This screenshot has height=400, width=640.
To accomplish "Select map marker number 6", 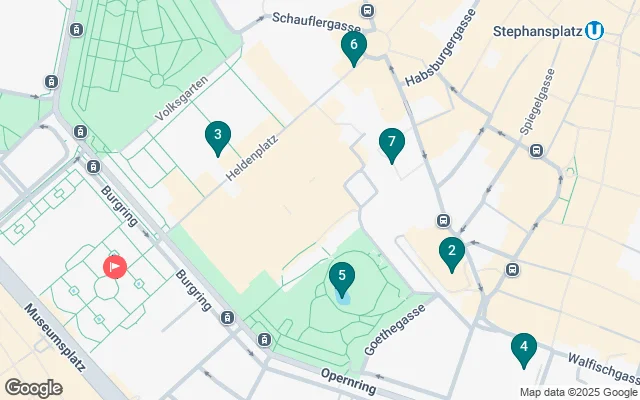I will [x=352, y=45].
